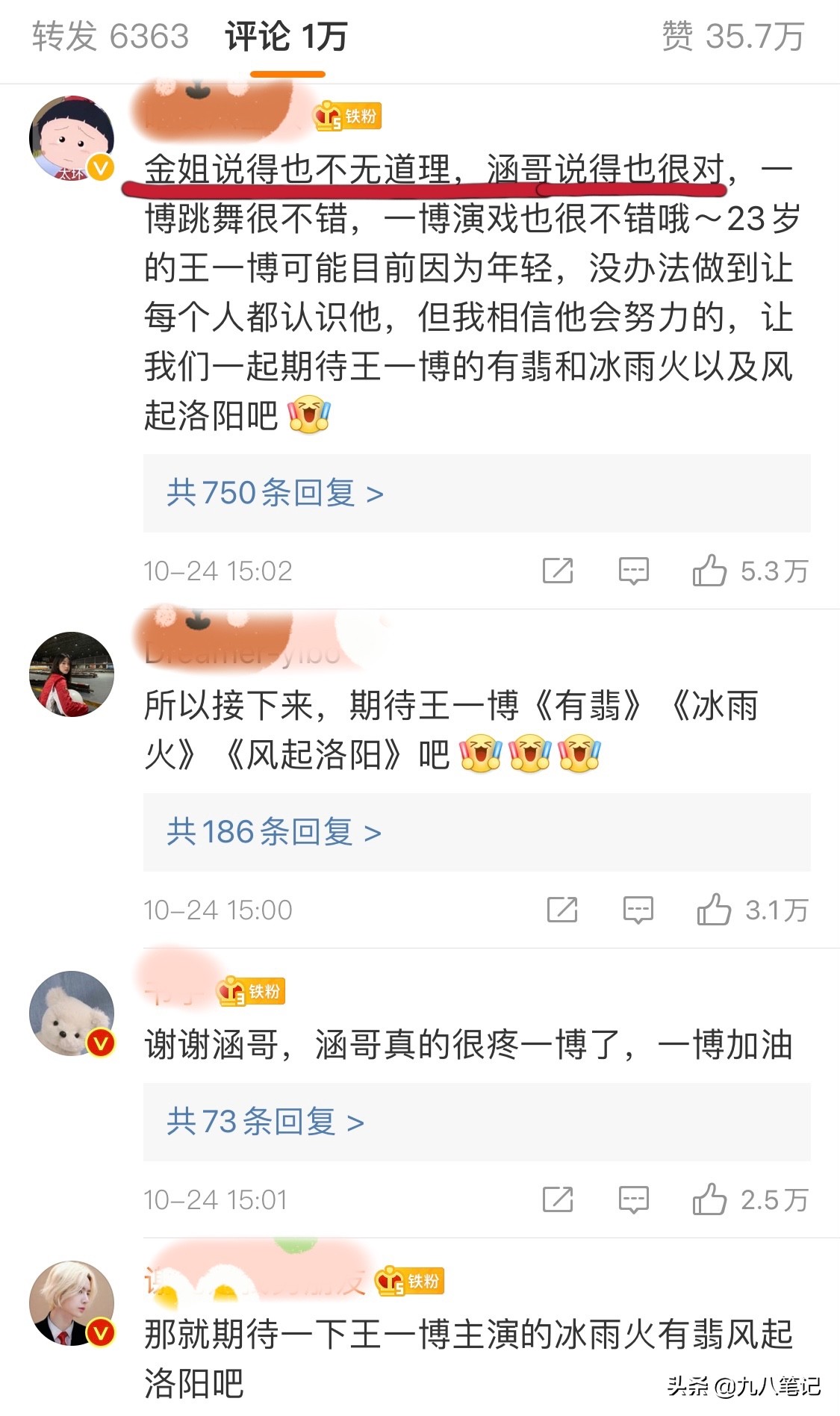Switch to the 赞 35.7万 tab
840x1416 pixels.
pos(732,36)
